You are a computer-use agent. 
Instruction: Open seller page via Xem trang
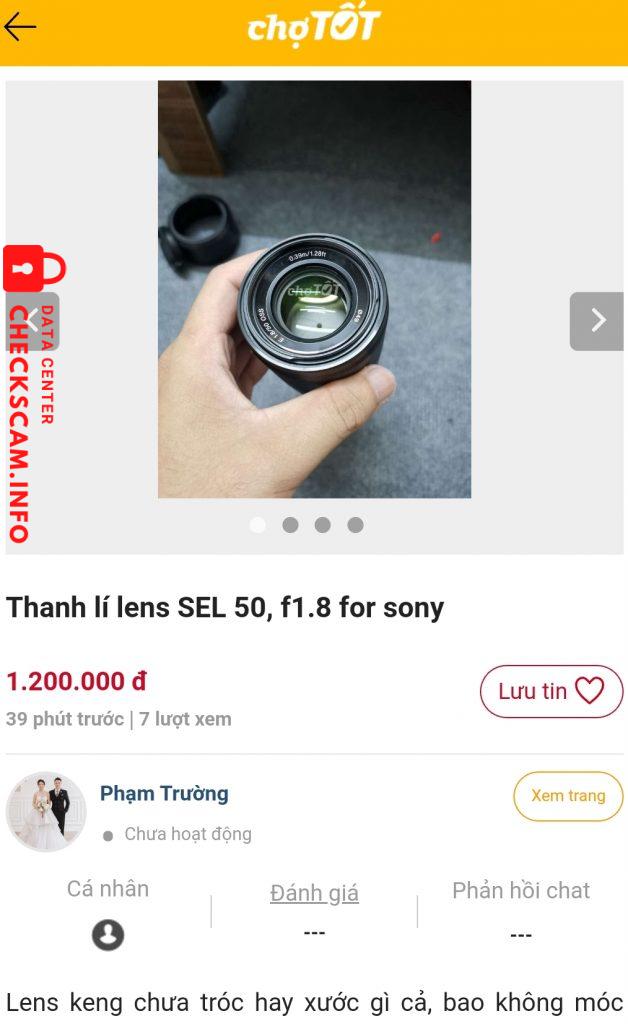pos(567,796)
